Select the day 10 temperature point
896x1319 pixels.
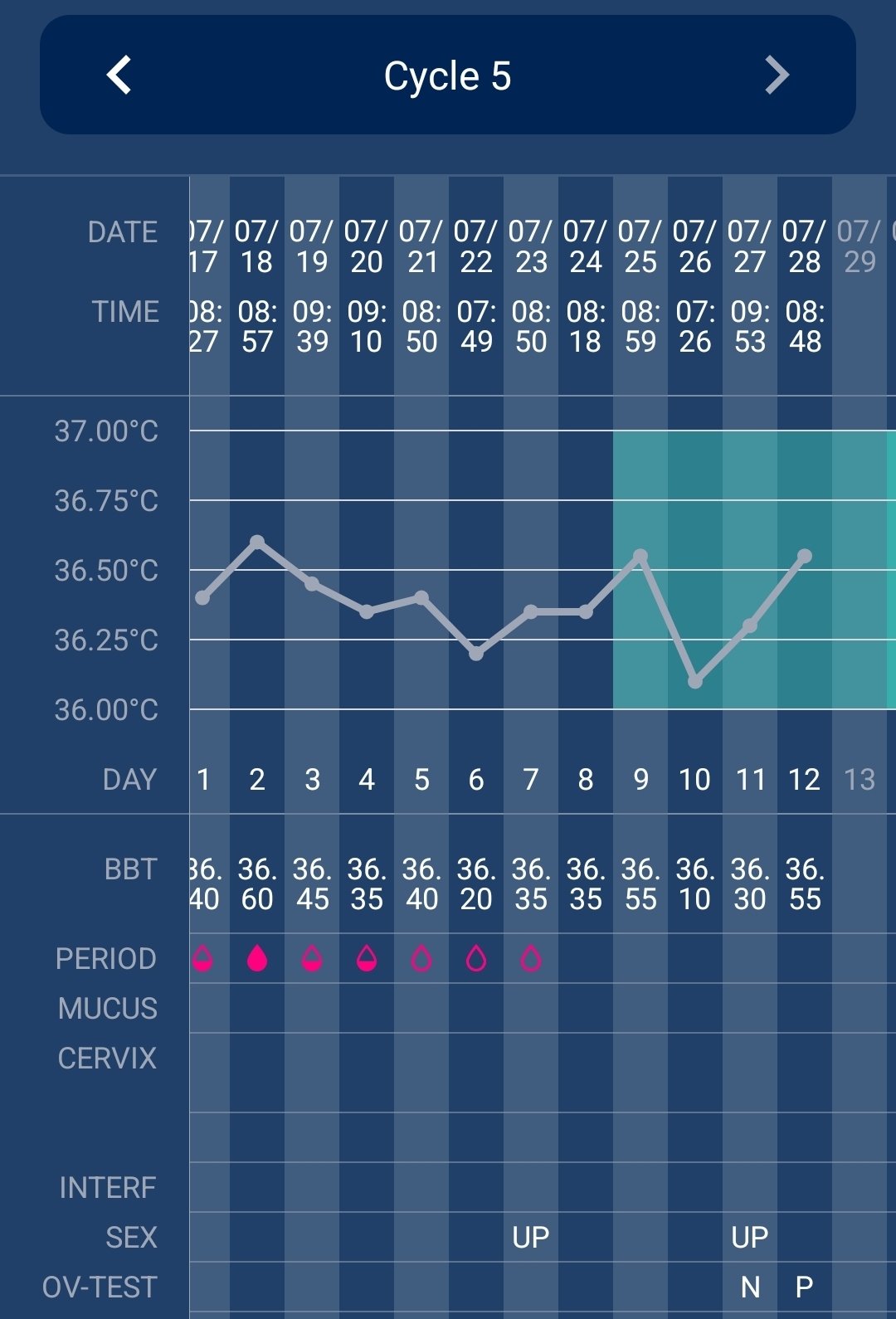tap(695, 681)
